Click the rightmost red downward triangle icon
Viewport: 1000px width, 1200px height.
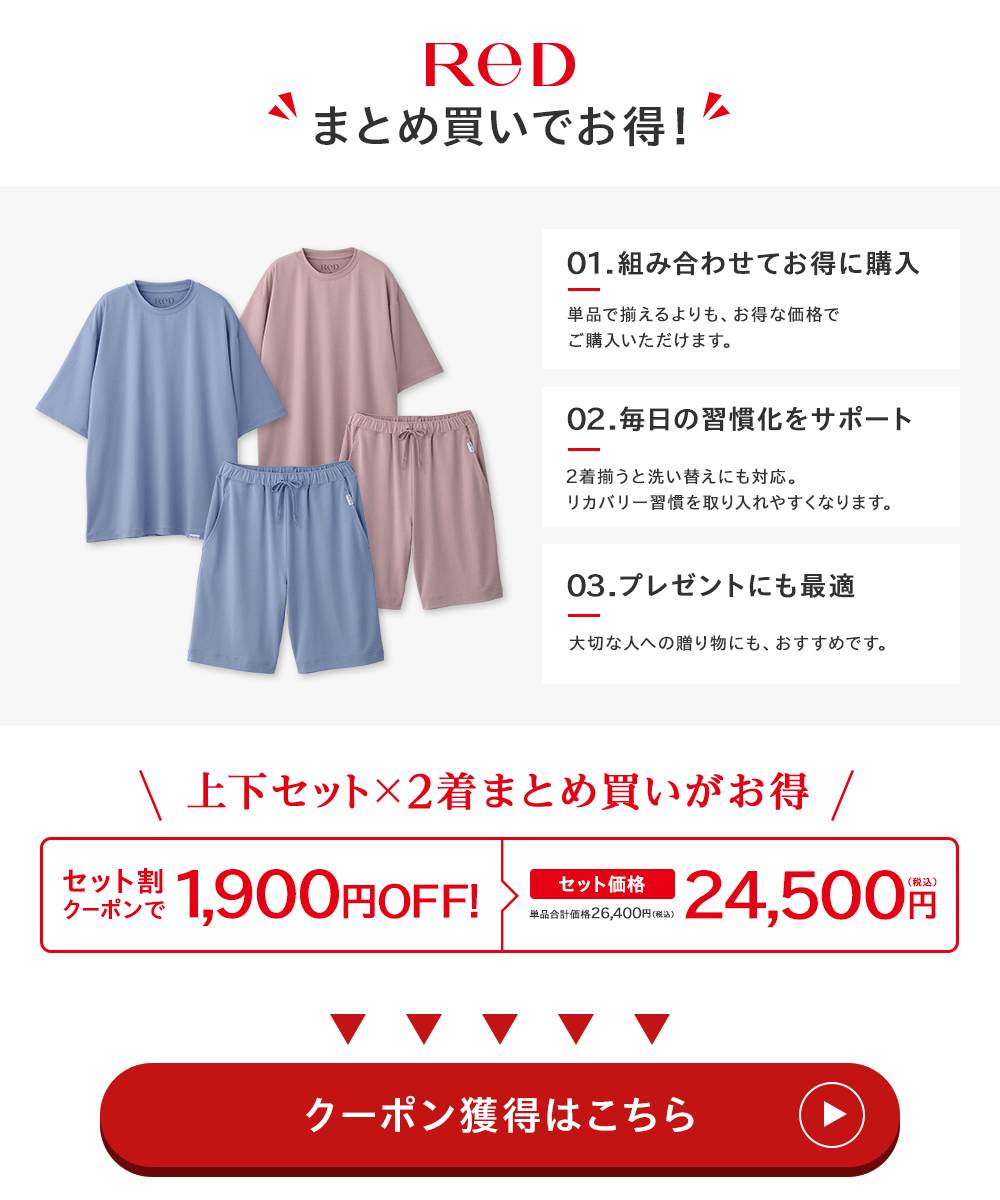[x=650, y=1023]
